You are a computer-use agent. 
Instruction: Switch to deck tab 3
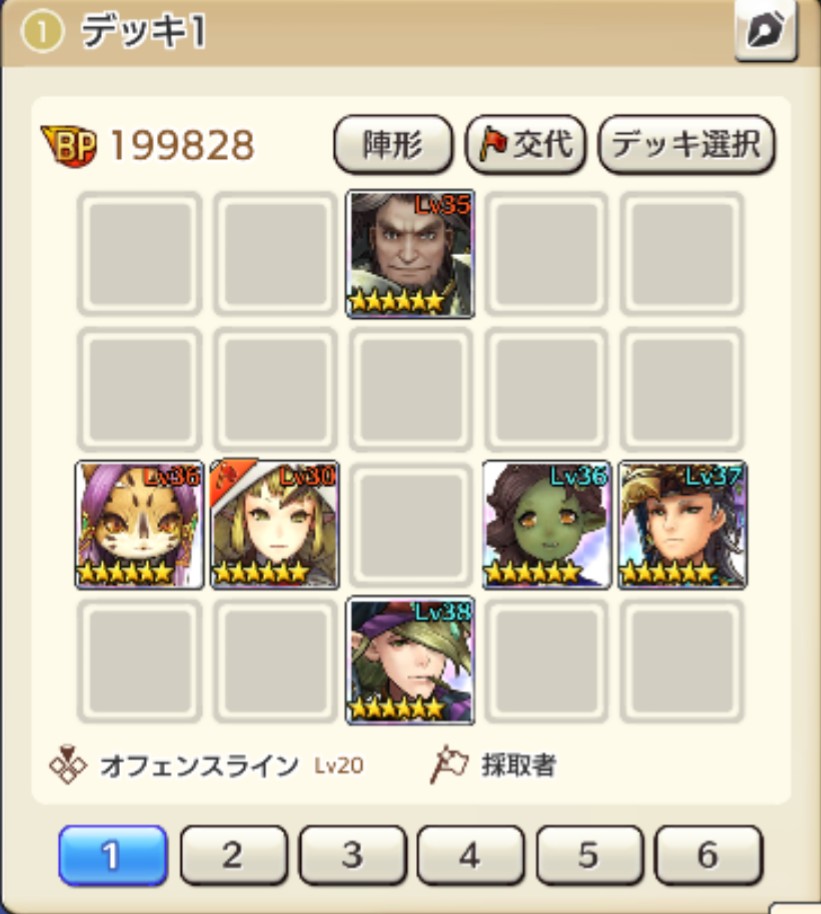point(352,855)
